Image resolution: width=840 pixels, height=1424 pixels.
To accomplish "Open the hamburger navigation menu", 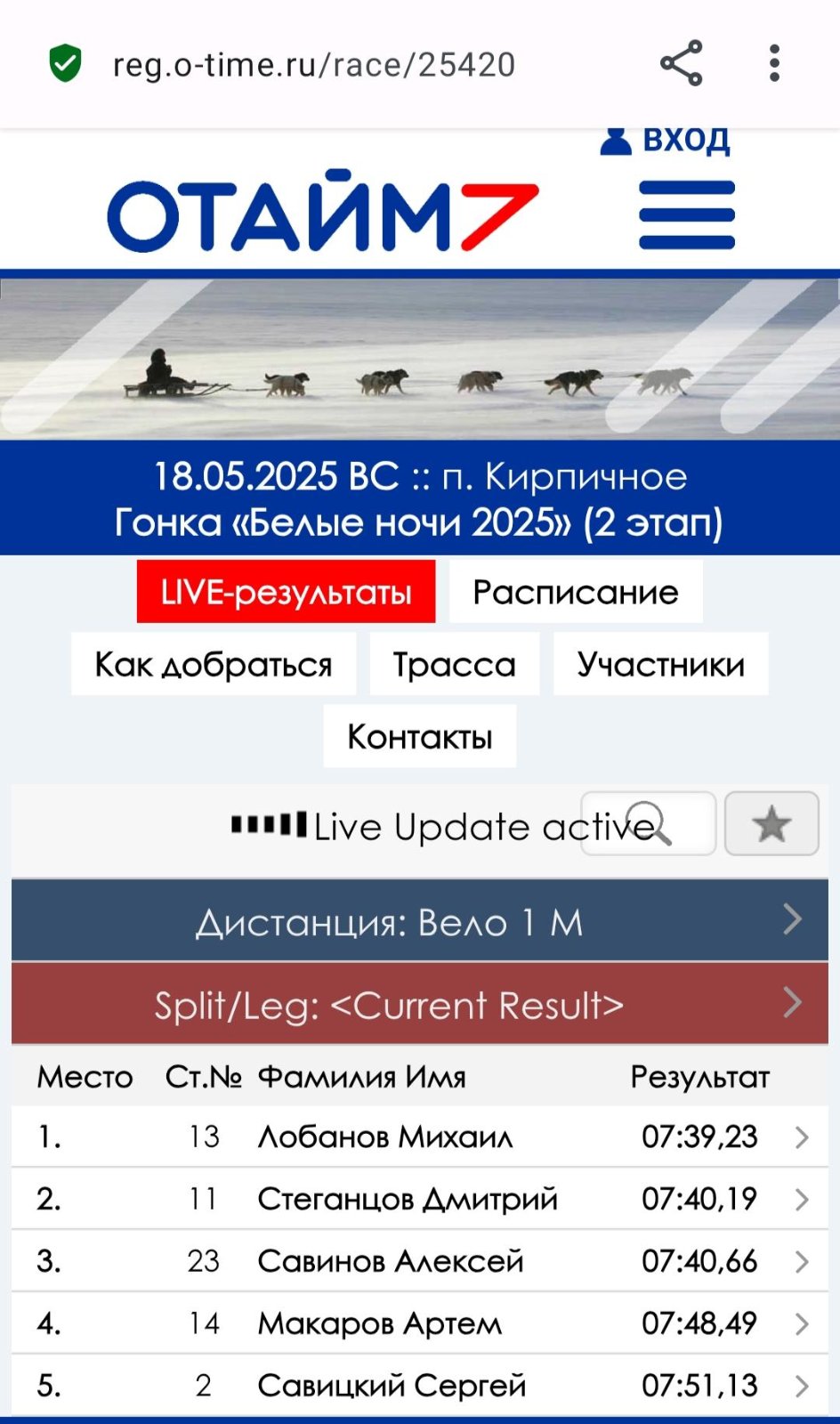I will pos(687,214).
